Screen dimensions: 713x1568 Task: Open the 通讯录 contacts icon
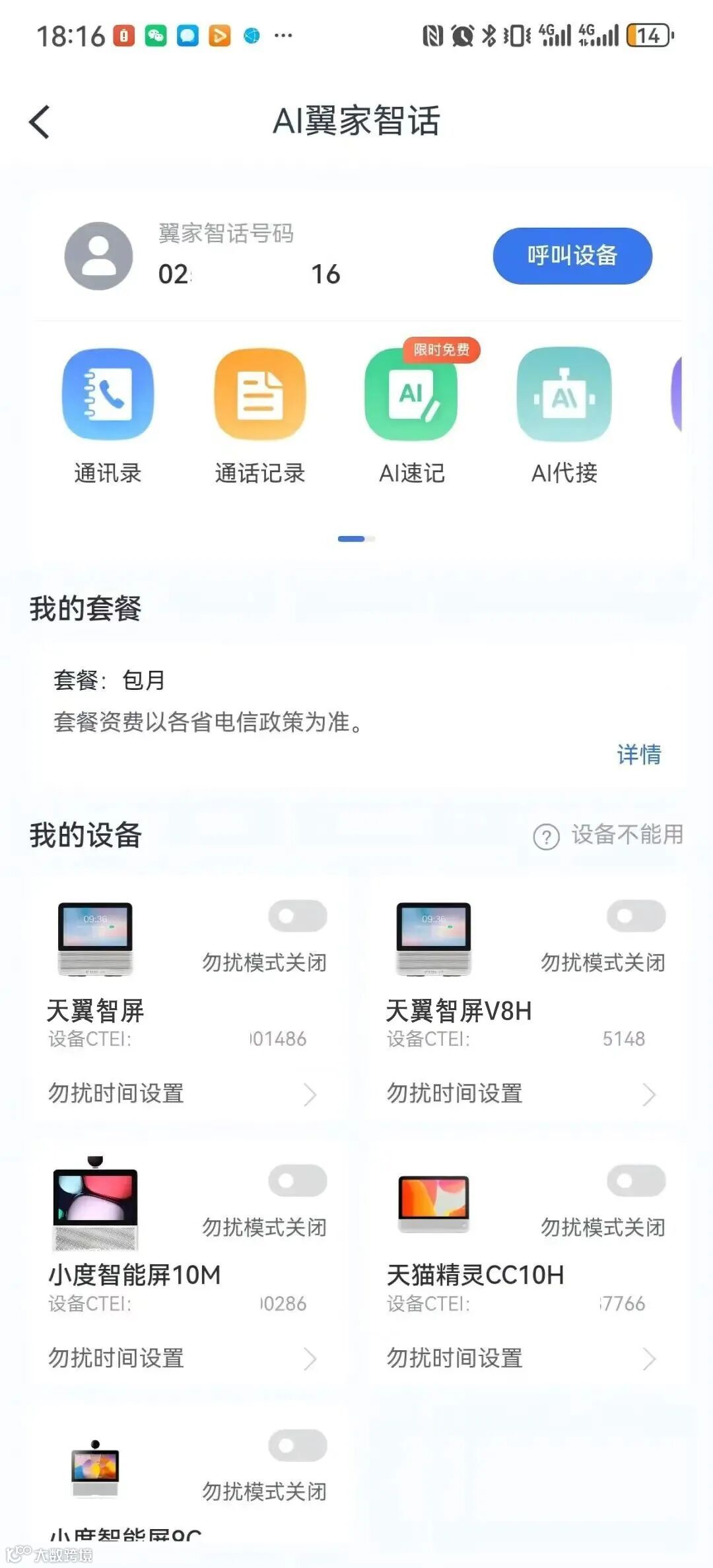[108, 394]
